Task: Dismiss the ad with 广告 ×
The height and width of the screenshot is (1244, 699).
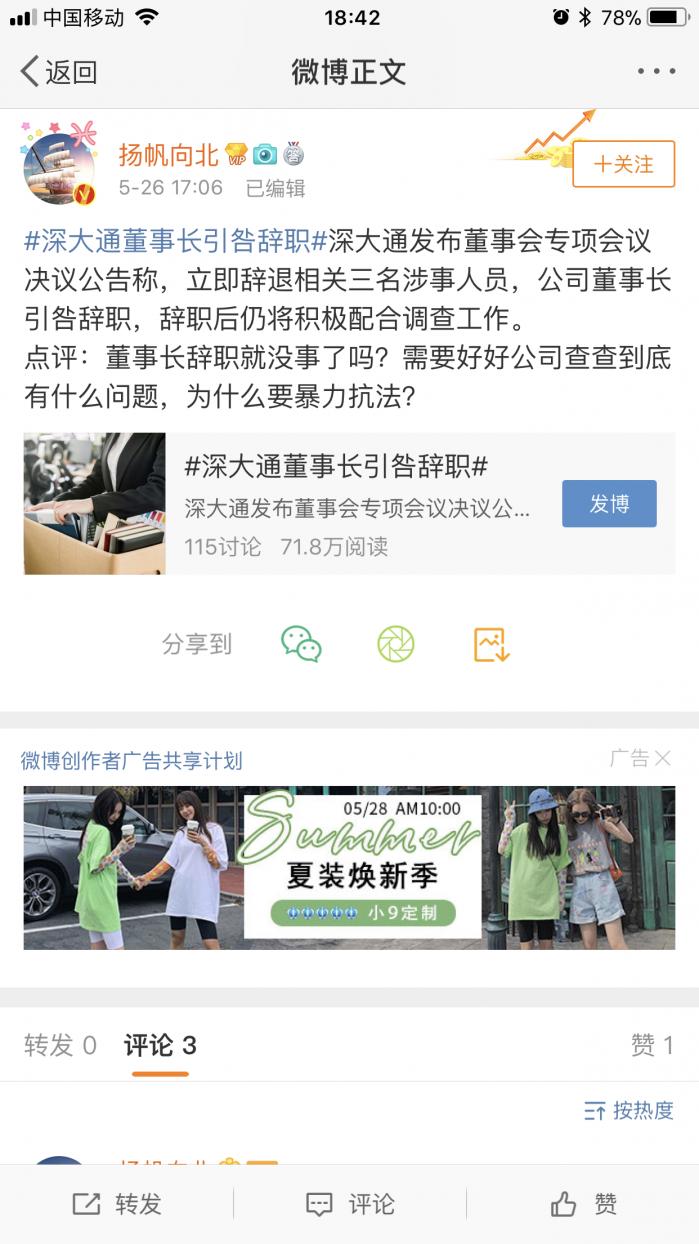Action: point(641,758)
